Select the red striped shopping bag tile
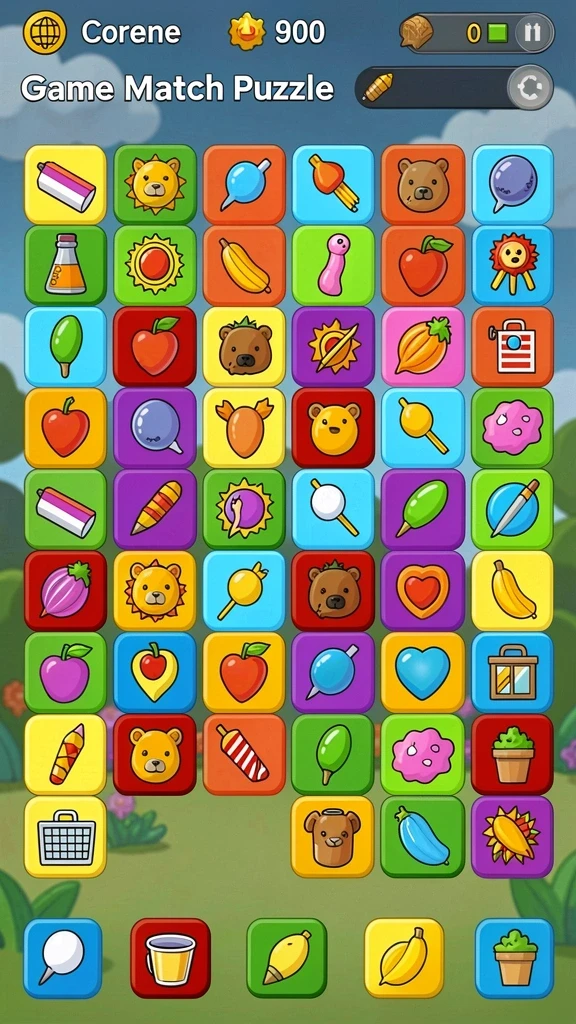Screen dimensions: 576x1024 coord(512,347)
